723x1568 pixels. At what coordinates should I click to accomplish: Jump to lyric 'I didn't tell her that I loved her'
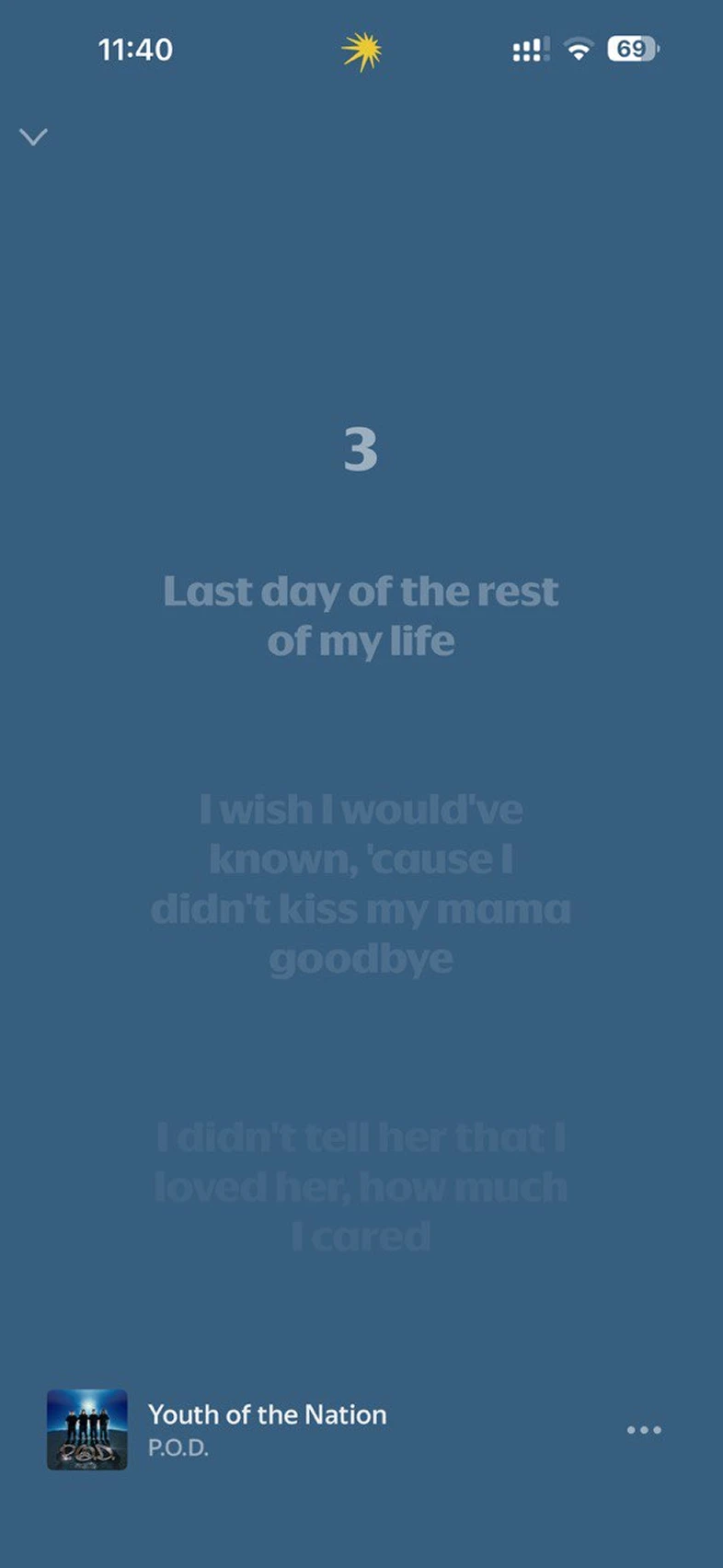pyautogui.click(x=361, y=1186)
